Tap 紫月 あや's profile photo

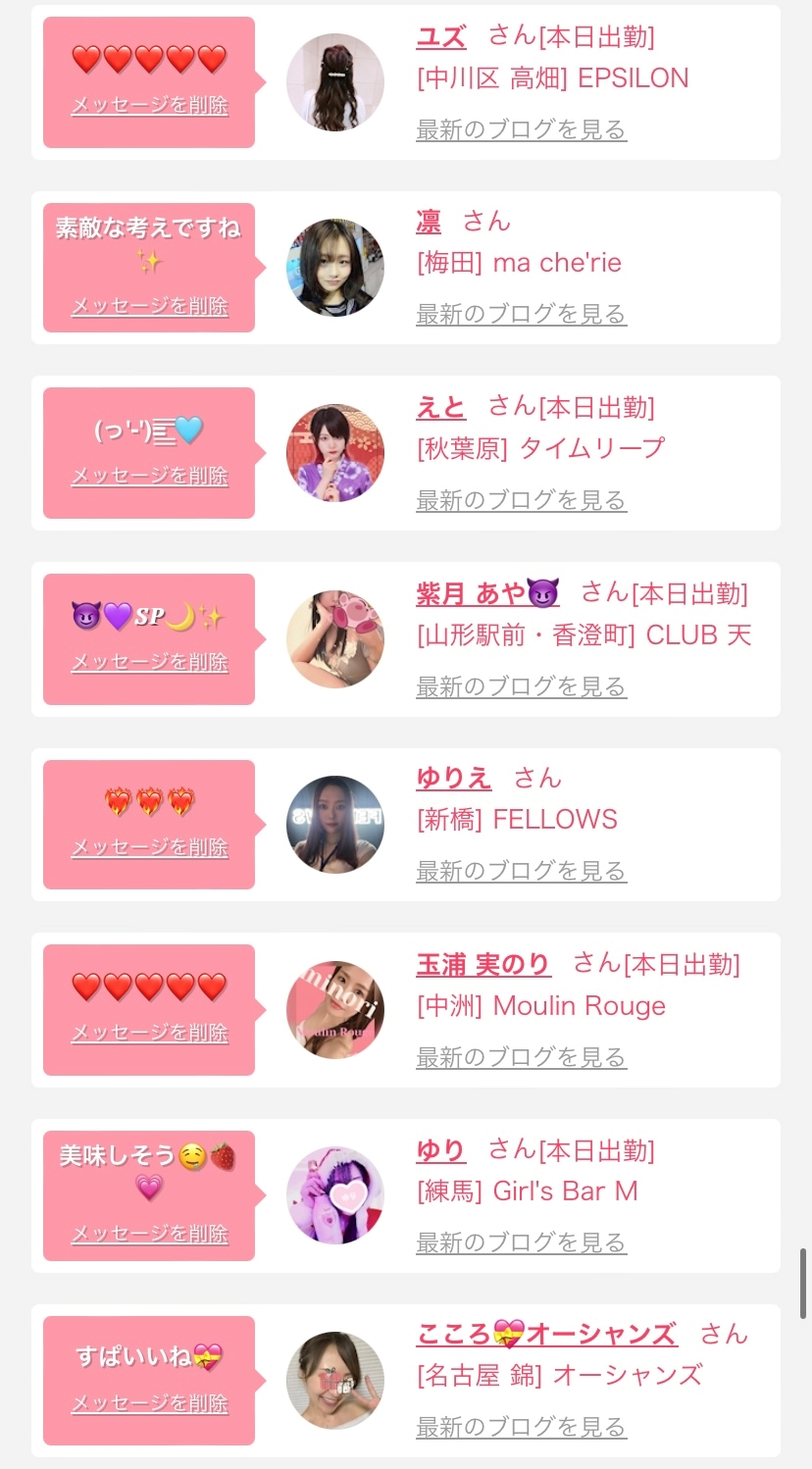[335, 639]
